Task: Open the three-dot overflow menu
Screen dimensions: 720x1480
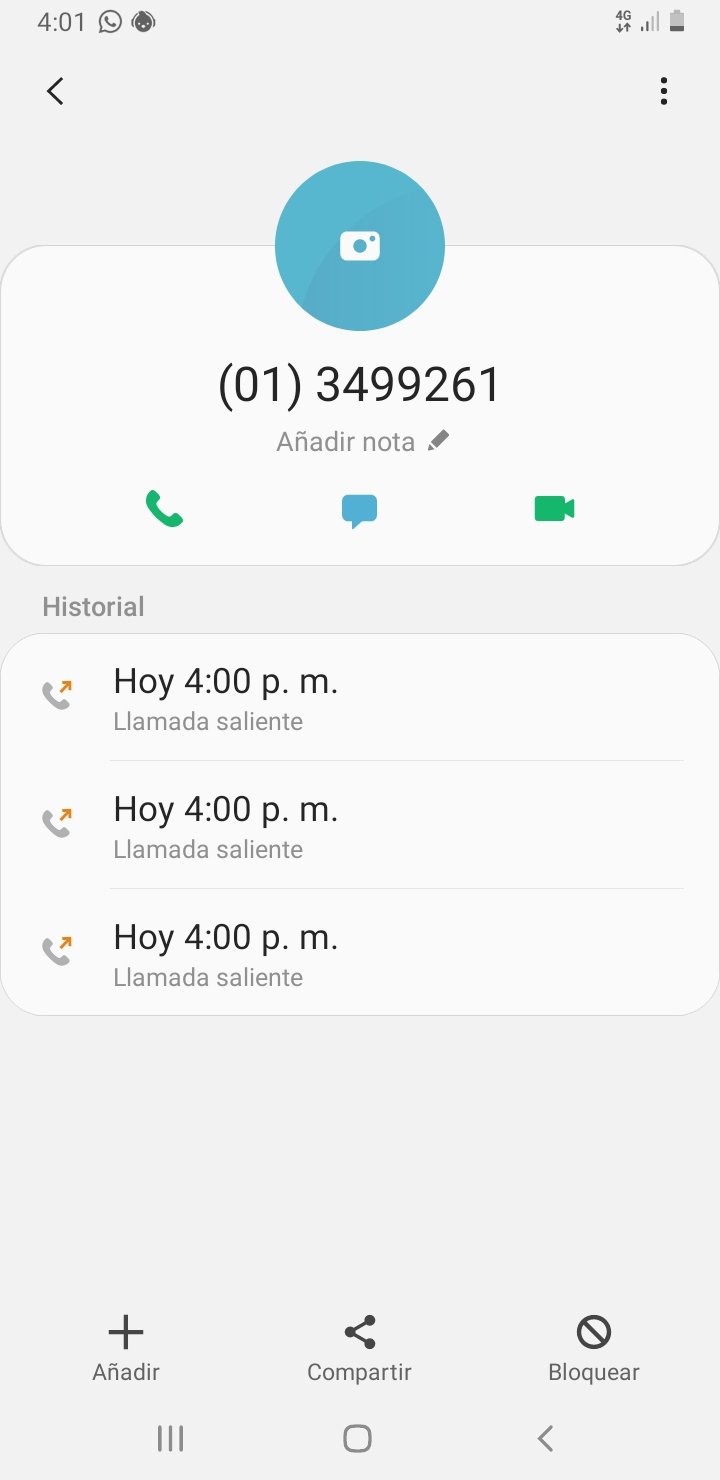Action: point(664,91)
